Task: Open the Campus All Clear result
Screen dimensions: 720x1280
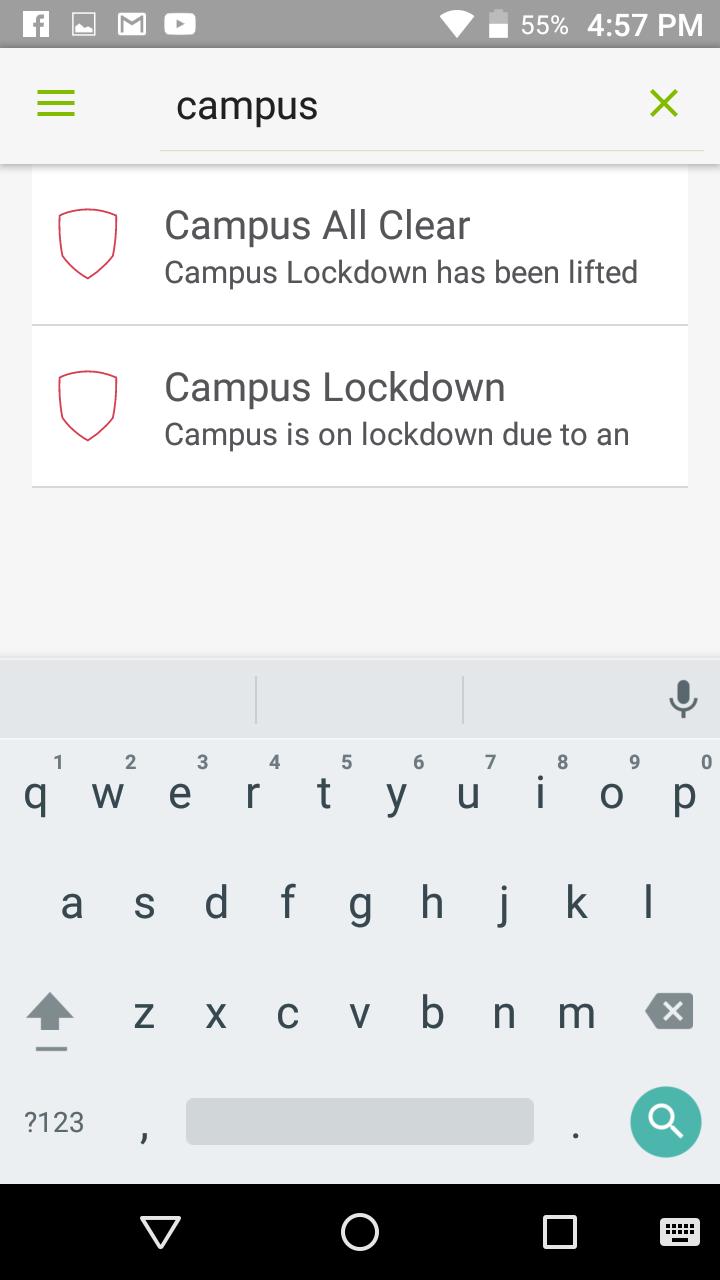Action: coord(360,245)
